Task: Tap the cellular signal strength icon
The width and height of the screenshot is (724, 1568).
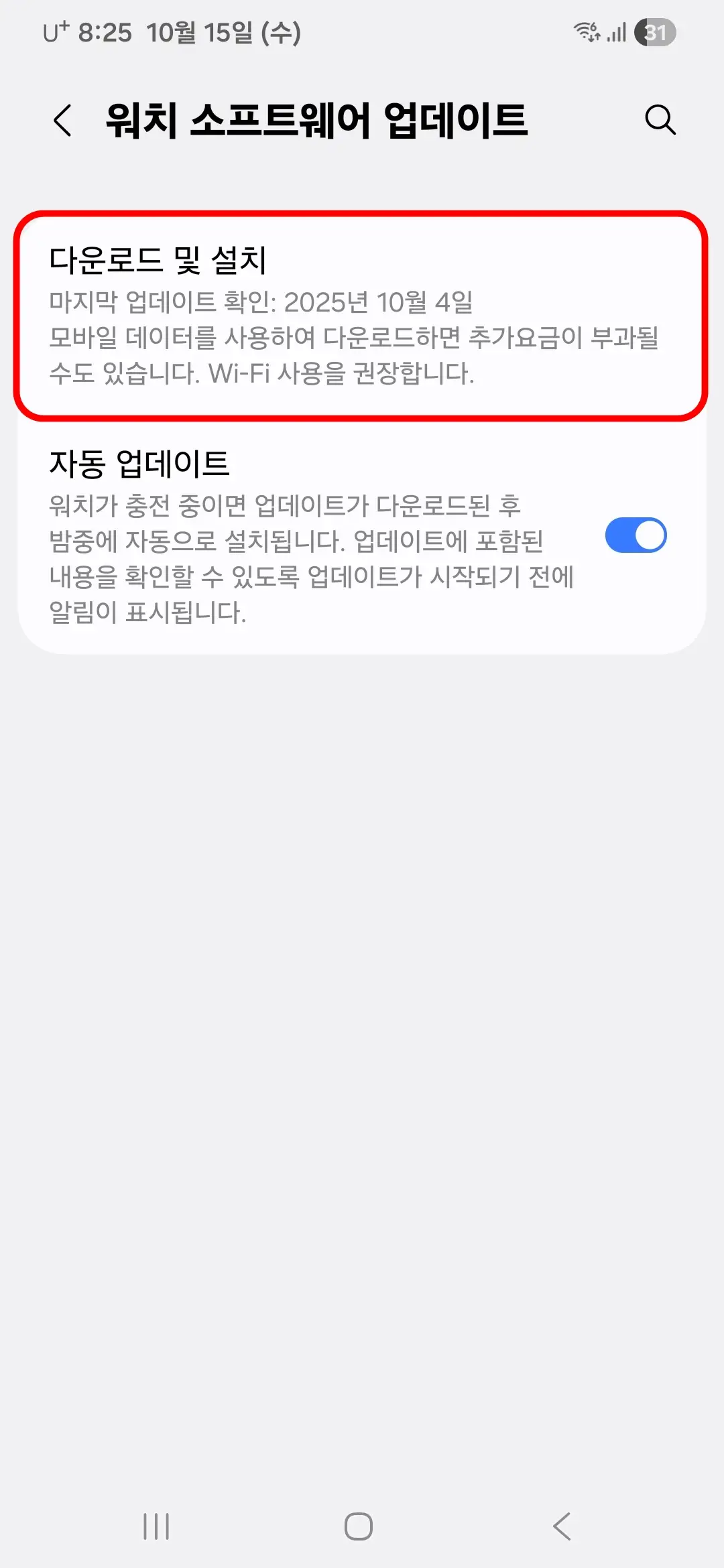Action: click(x=614, y=32)
